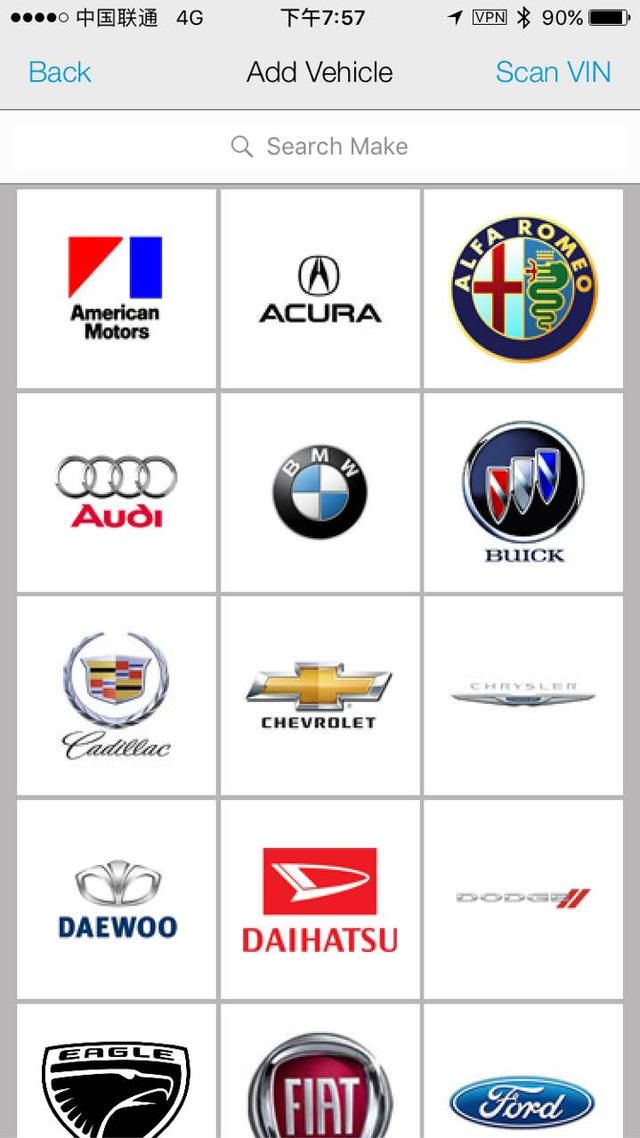Viewport: 640px width, 1138px height.
Task: Pick Alfa Romeo as make
Action: pyautogui.click(x=523, y=288)
